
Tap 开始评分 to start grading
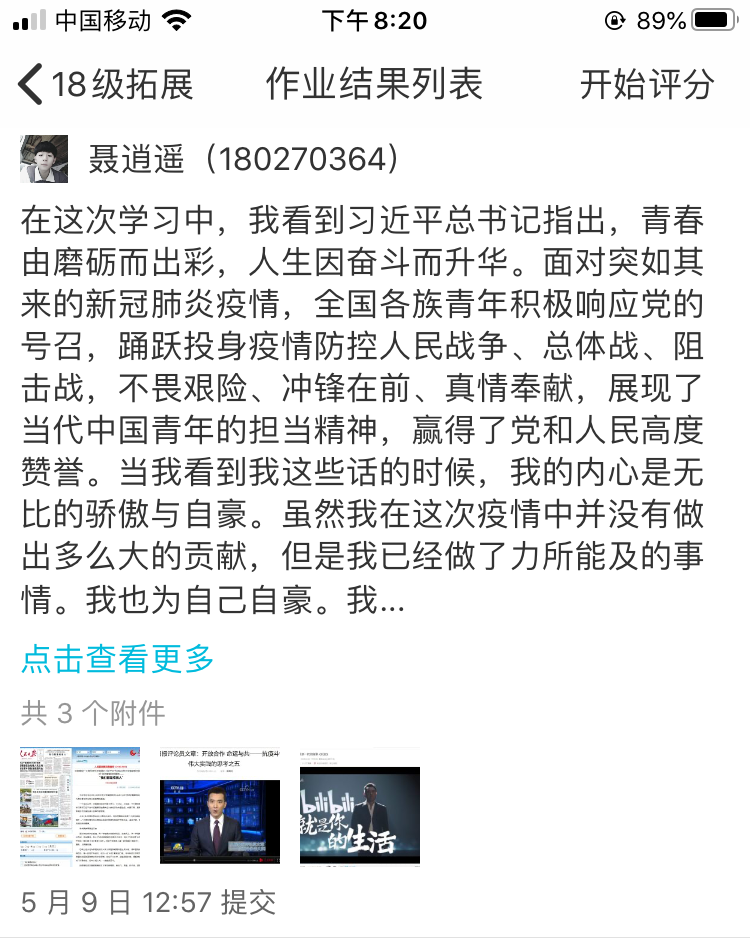[x=647, y=85]
